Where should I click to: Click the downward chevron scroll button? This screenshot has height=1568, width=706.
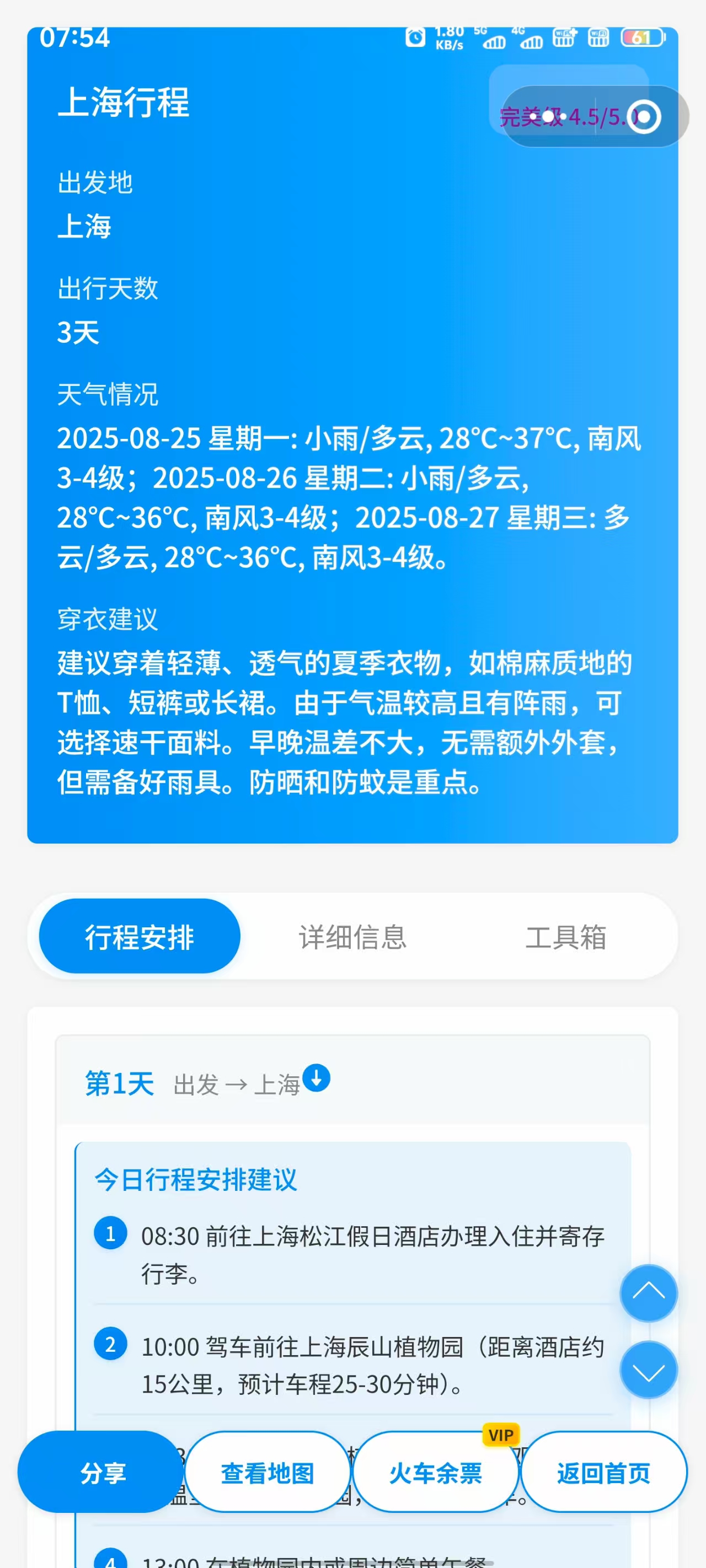(648, 1370)
